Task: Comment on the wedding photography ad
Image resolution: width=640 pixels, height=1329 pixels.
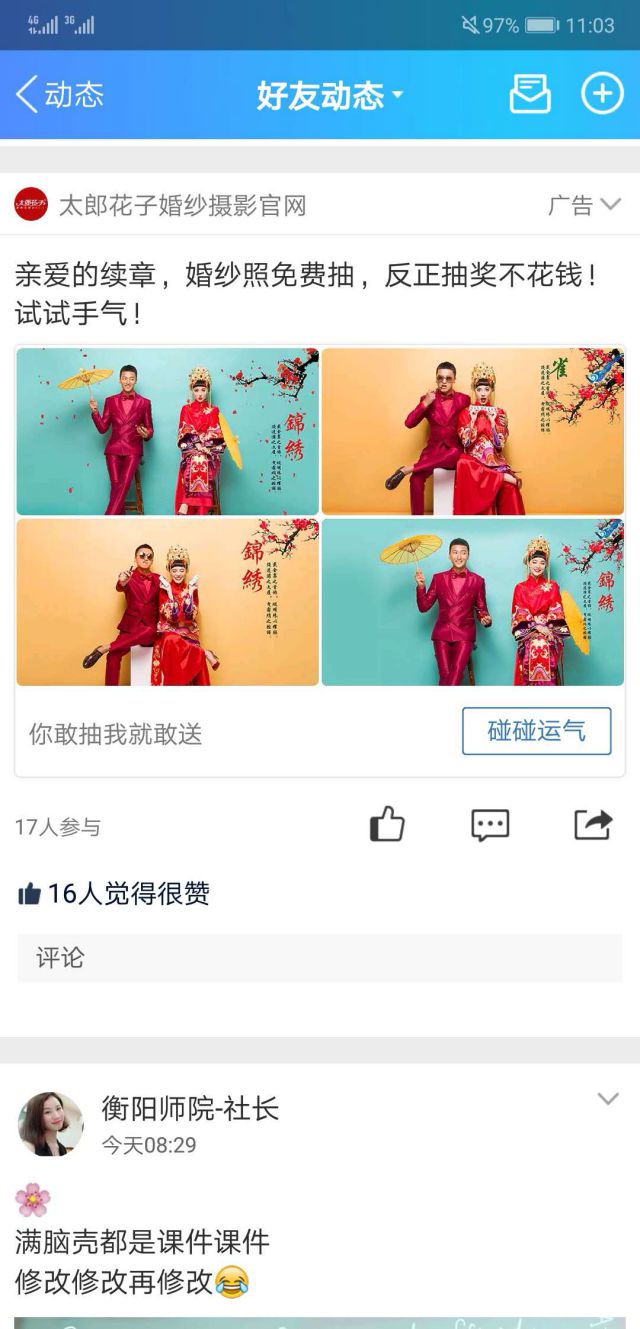Action: (x=490, y=825)
